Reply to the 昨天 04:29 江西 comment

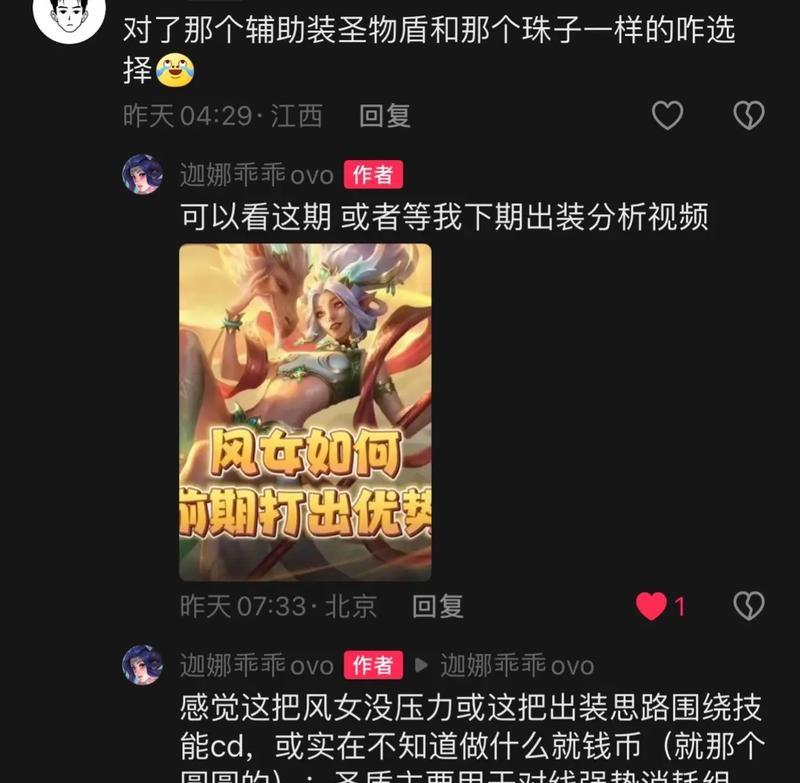click(385, 116)
